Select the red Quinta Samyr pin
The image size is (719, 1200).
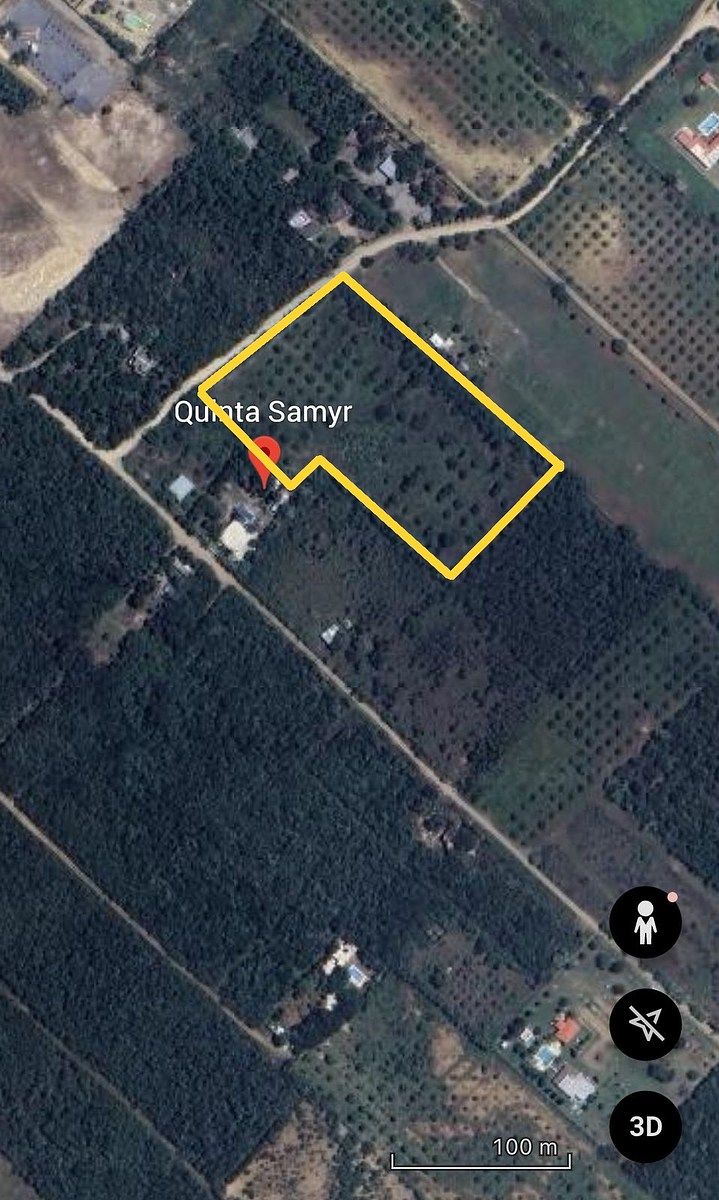click(x=265, y=460)
